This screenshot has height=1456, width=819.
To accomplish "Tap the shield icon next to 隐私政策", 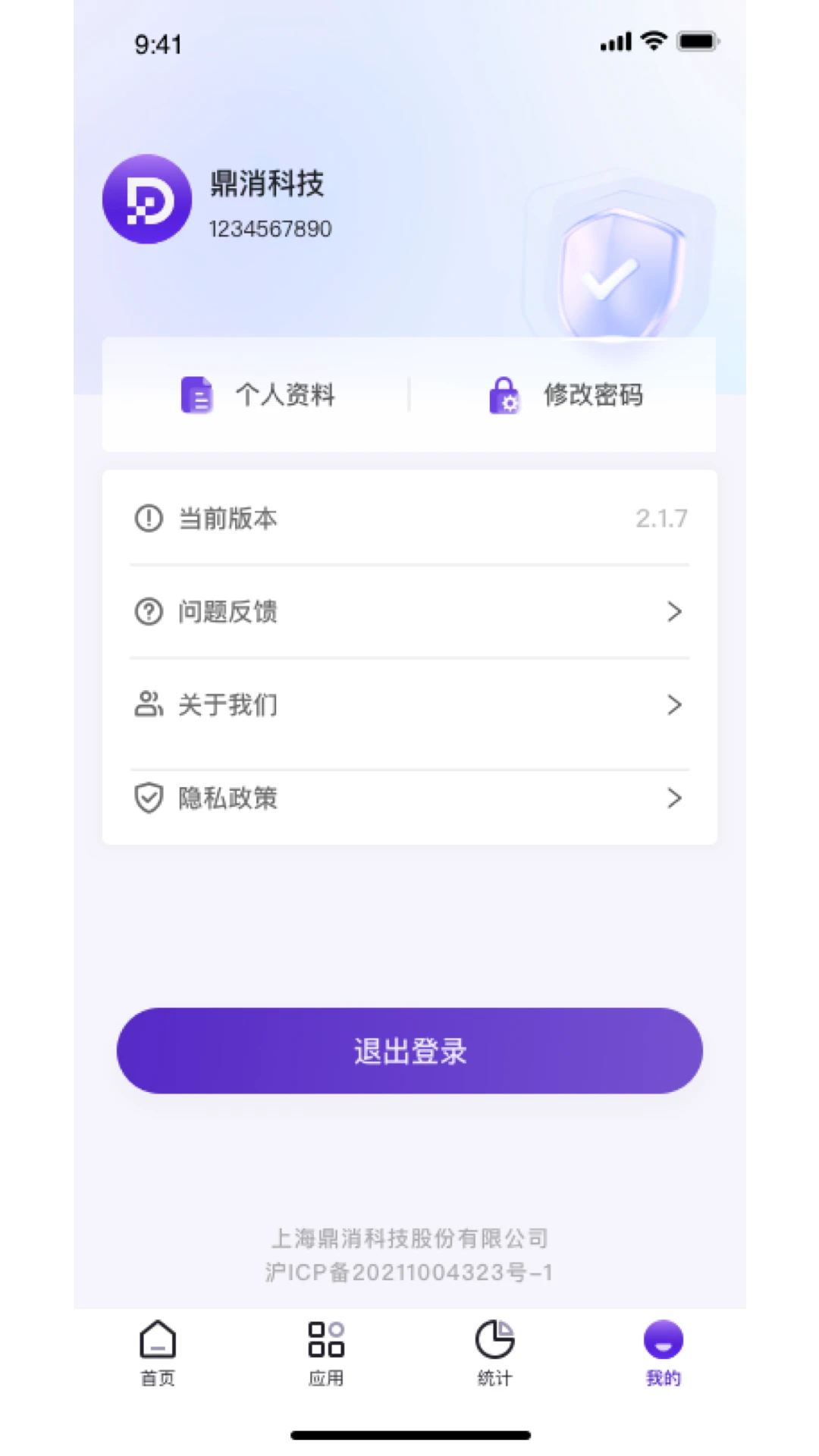I will click(x=149, y=798).
